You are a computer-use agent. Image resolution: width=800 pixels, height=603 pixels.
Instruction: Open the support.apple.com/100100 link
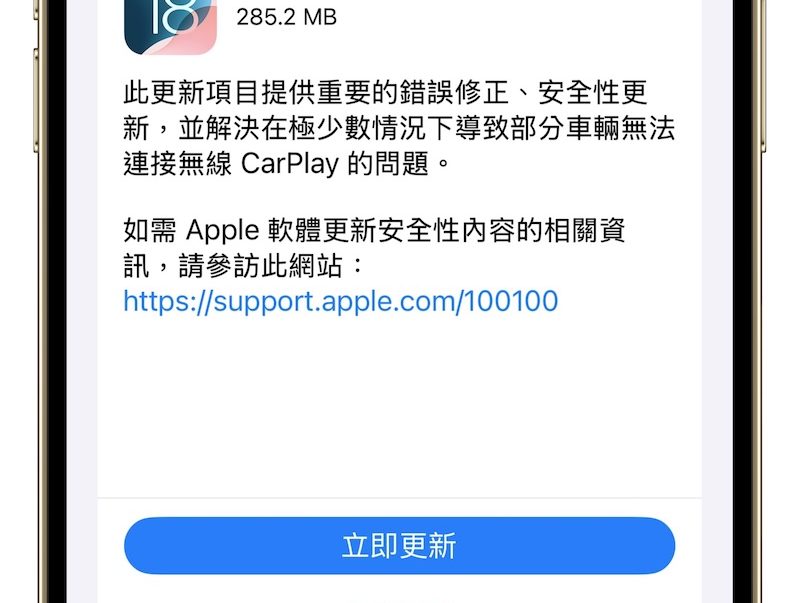pos(340,301)
